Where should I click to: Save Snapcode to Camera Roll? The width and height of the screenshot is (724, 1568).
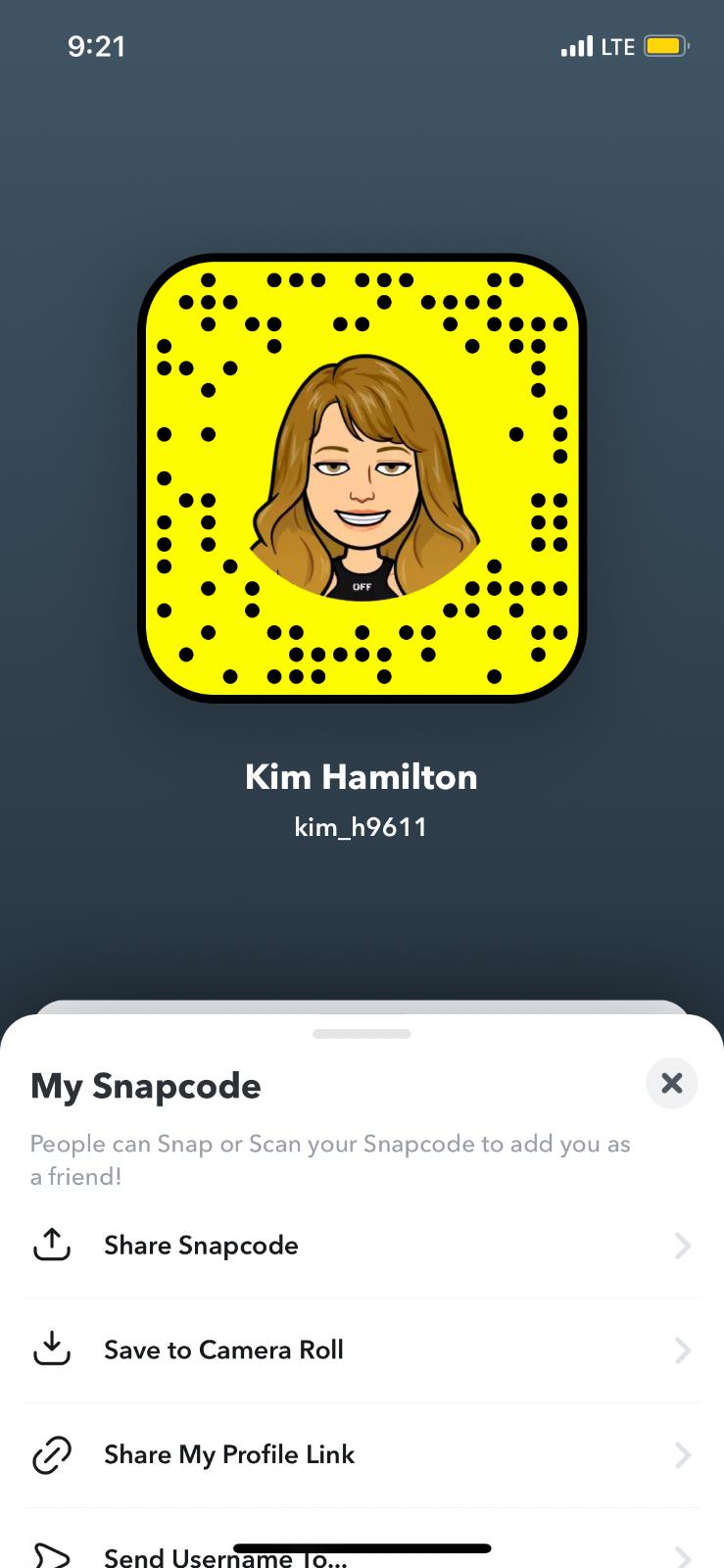point(362,1350)
